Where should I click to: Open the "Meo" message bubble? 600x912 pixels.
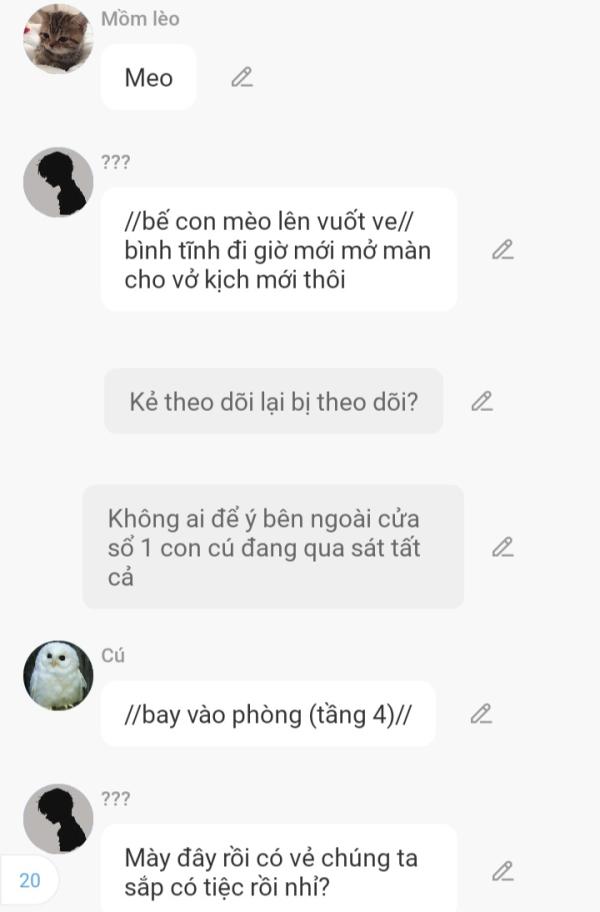coord(148,77)
